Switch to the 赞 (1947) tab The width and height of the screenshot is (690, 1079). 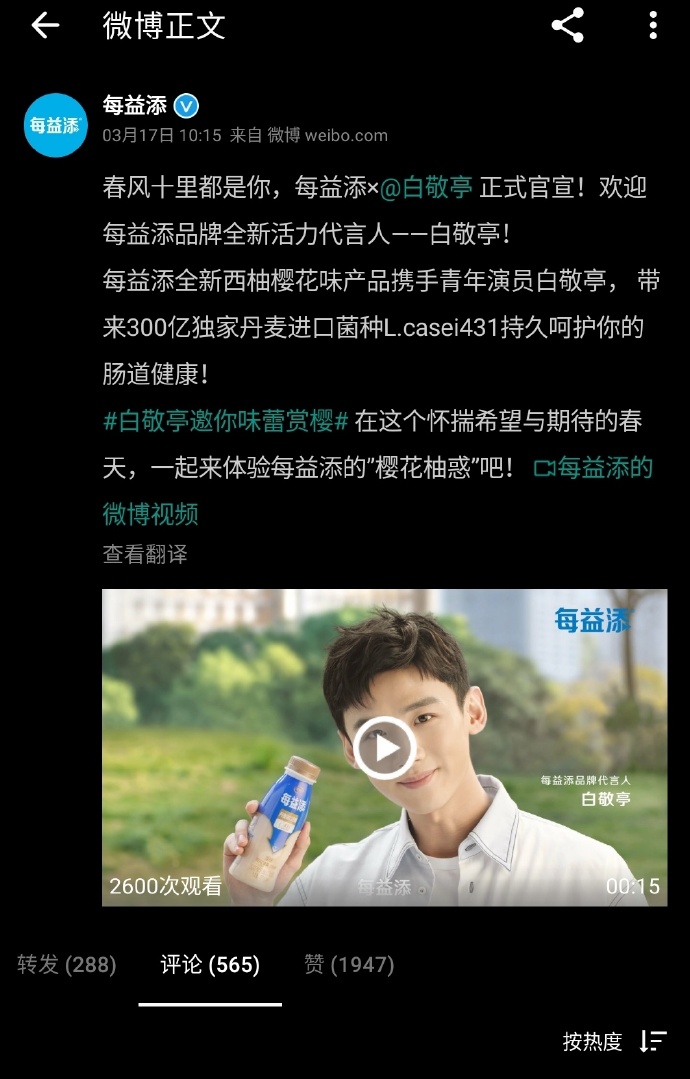pos(349,964)
